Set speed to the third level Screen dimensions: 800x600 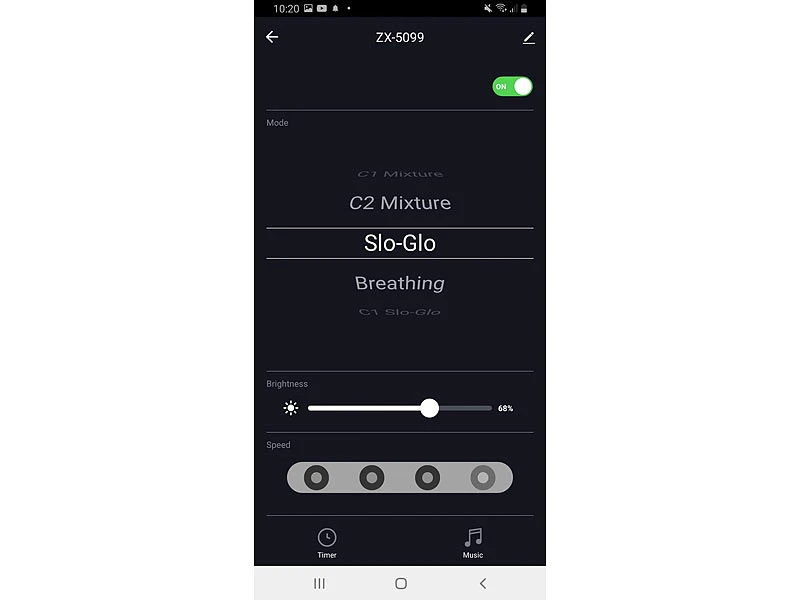[428, 478]
